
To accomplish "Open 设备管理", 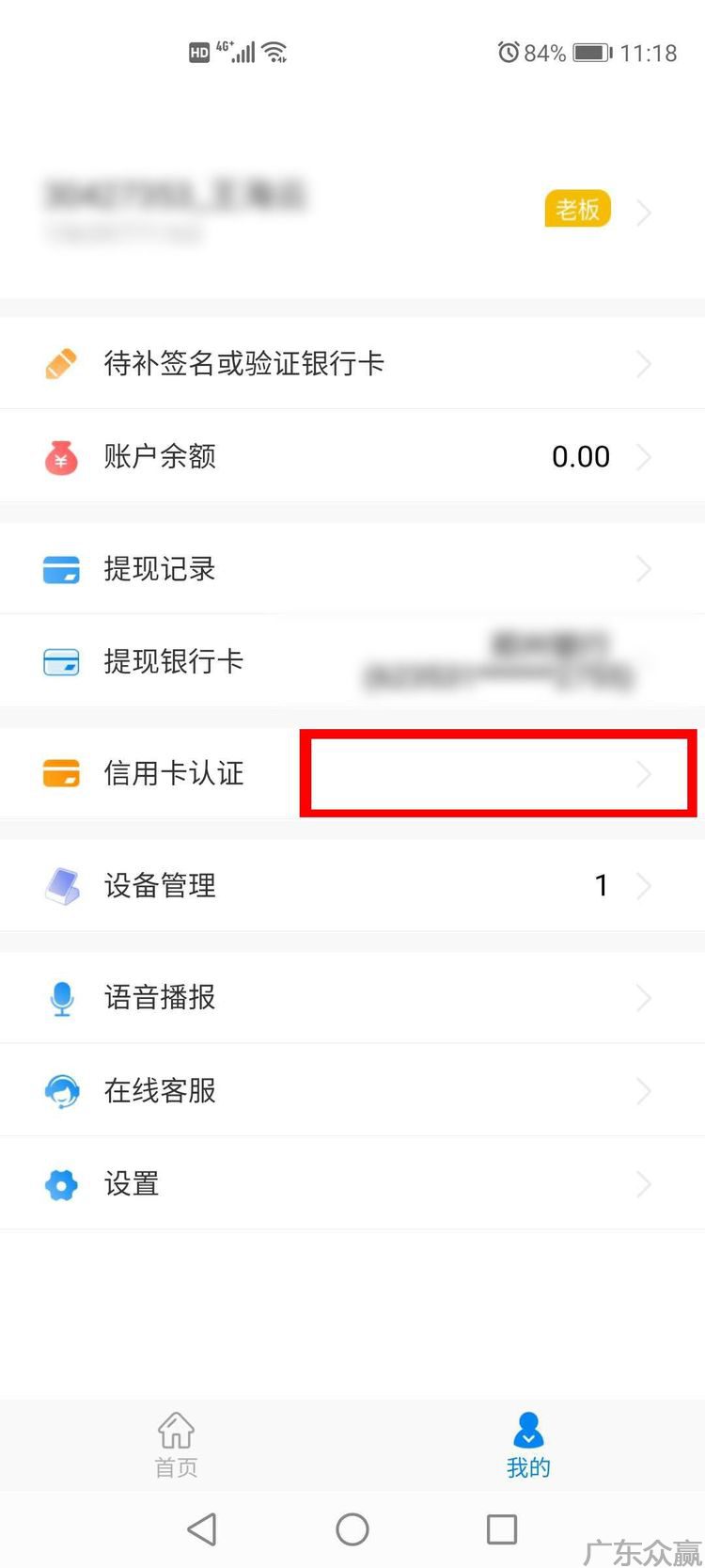I will (x=352, y=885).
